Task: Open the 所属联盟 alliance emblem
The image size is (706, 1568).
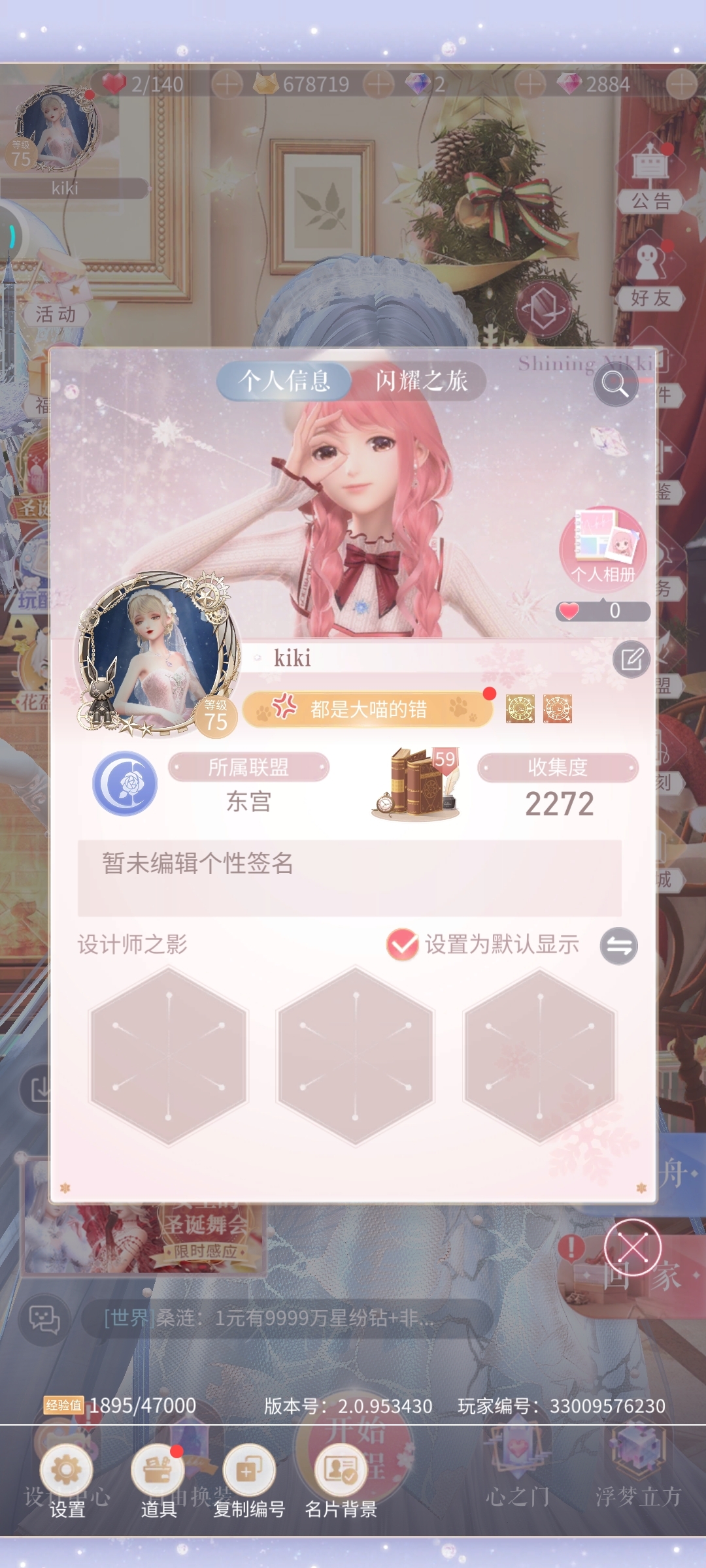Action: tap(125, 783)
